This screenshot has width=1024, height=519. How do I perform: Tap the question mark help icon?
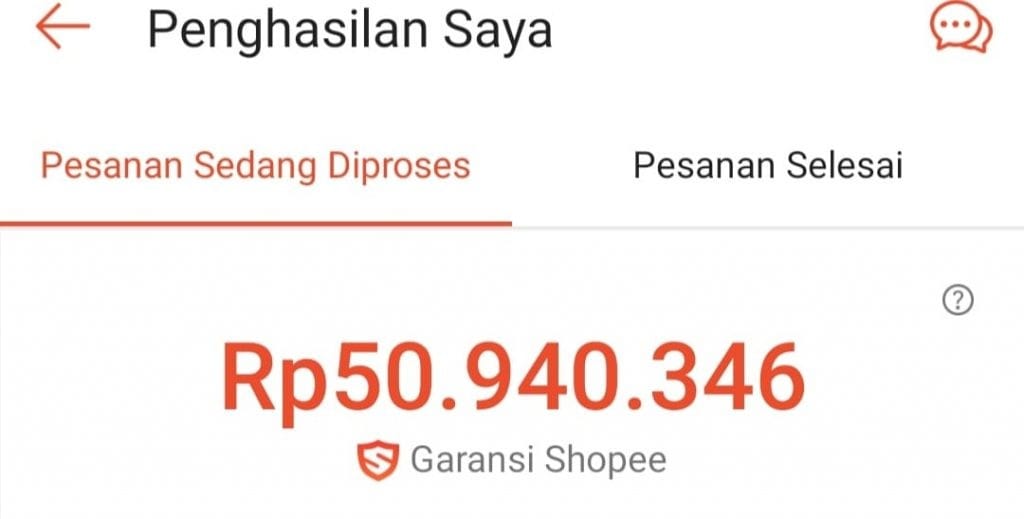point(958,299)
